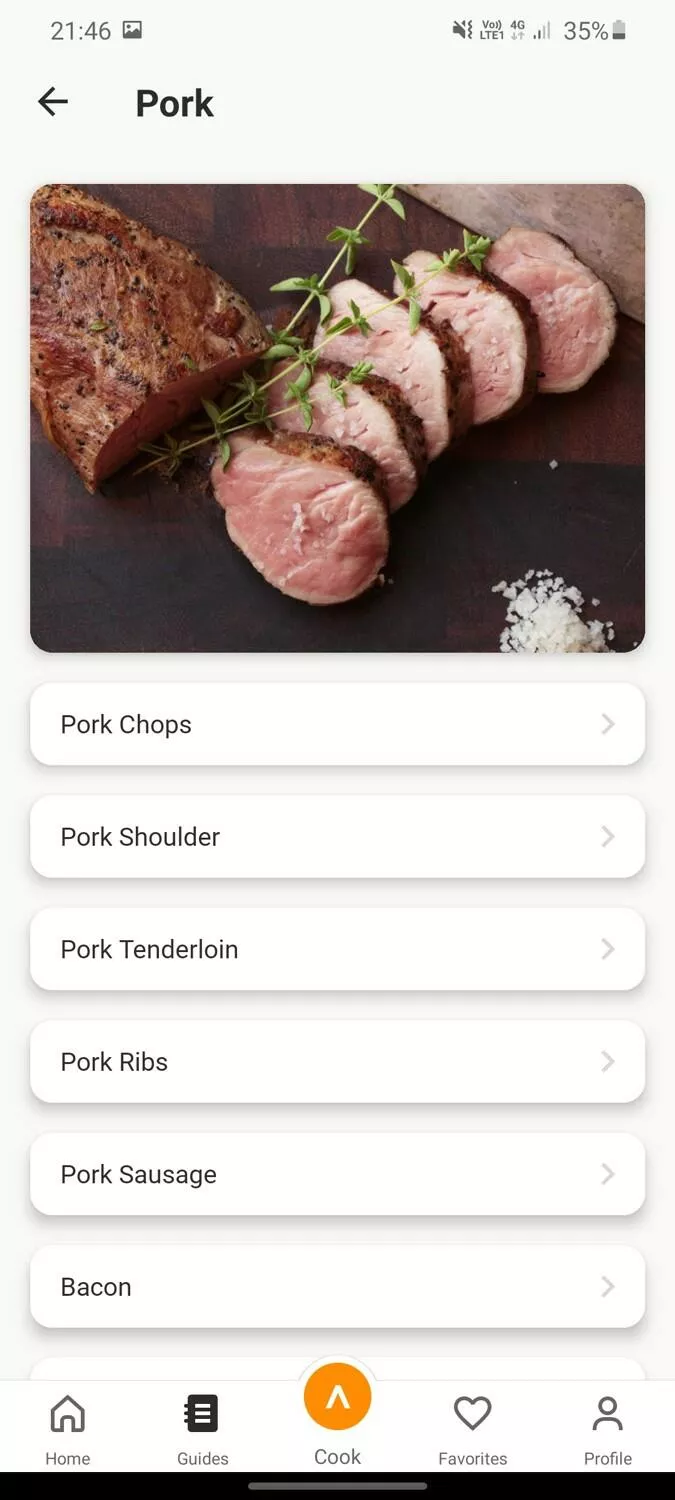Open the Favorites tab

point(473,1430)
